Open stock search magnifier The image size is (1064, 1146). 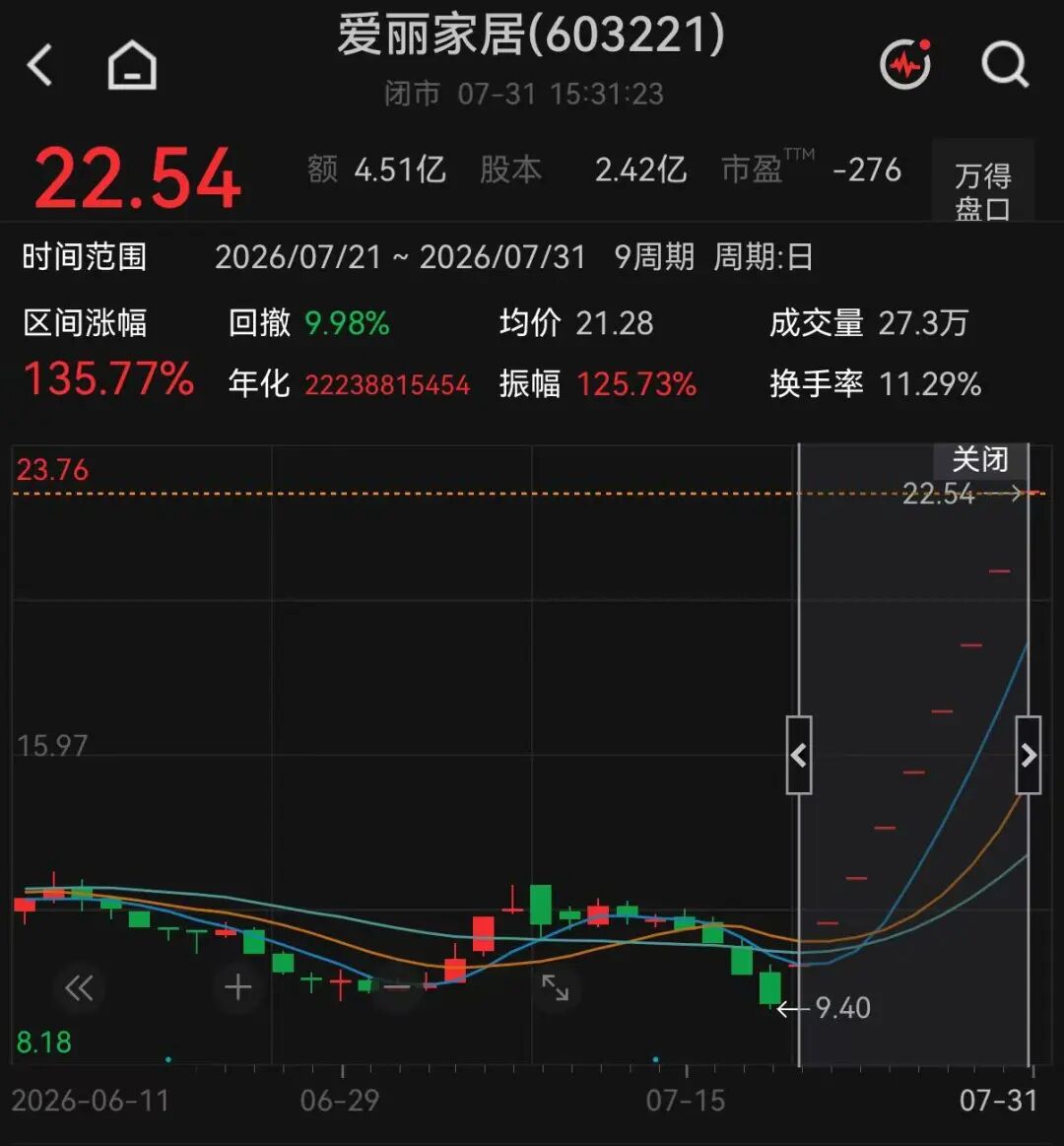pyautogui.click(x=1005, y=65)
